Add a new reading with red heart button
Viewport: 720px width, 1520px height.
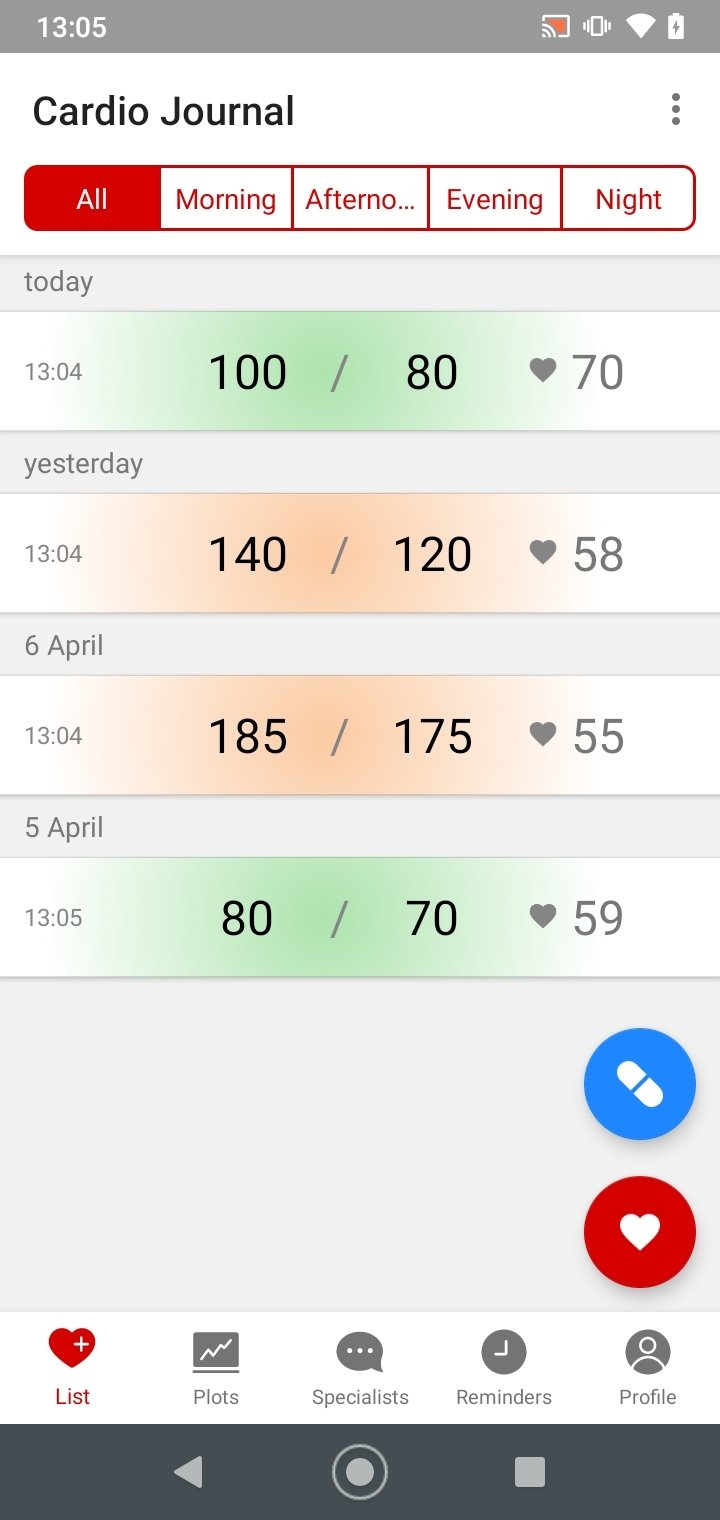640,1232
